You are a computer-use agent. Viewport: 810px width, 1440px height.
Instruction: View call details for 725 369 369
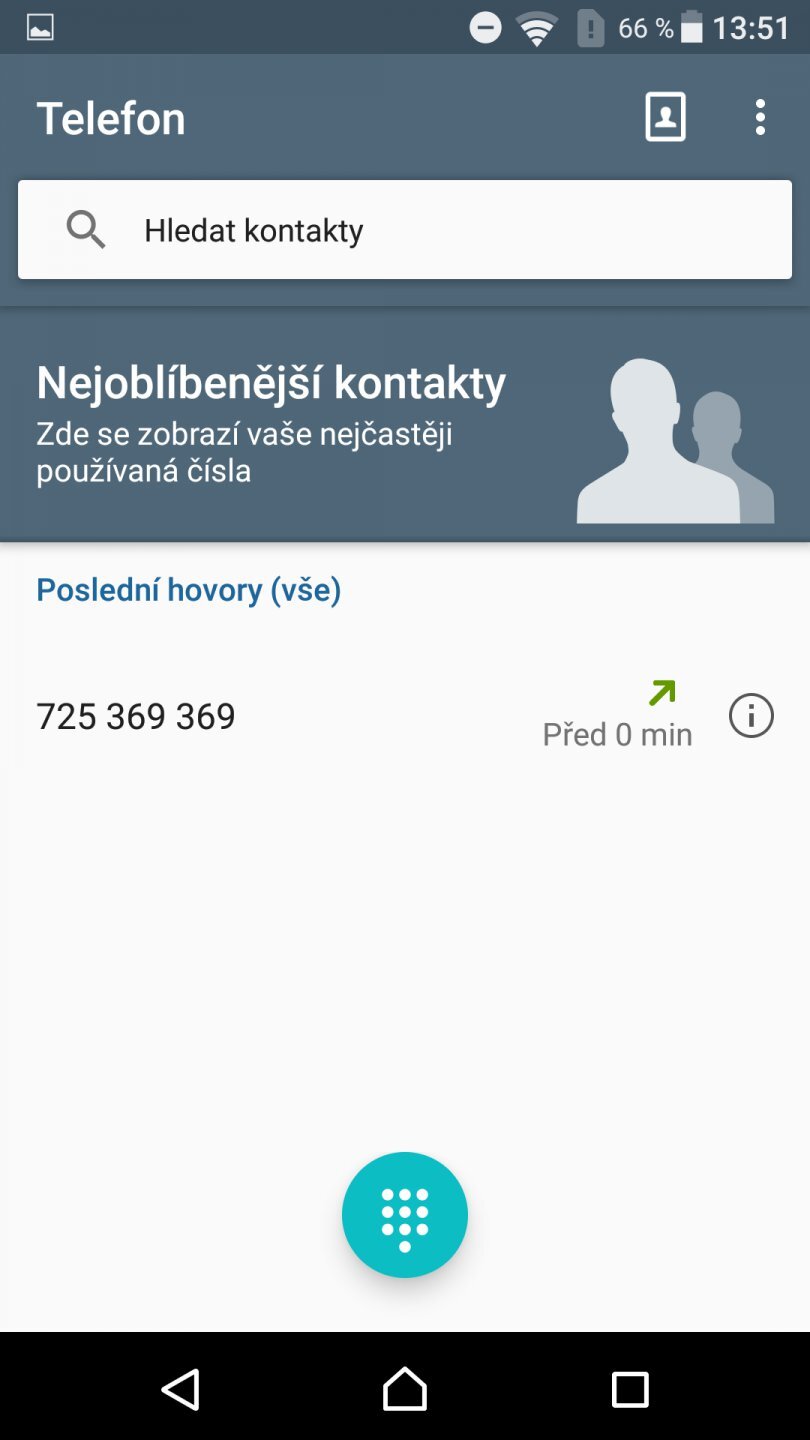pos(751,716)
